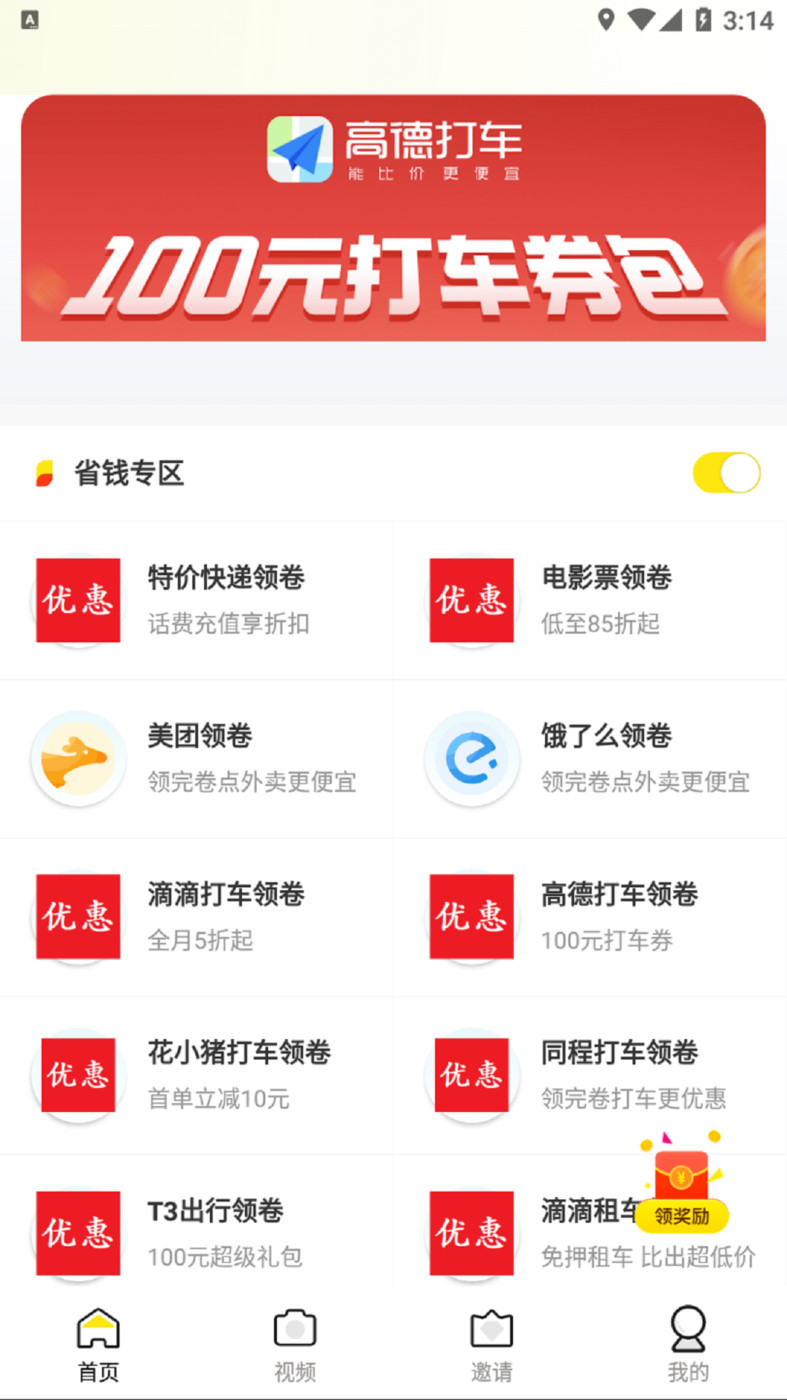Select the 美团领卷 Meituan coupon icon
The image size is (787, 1400).
click(x=78, y=759)
